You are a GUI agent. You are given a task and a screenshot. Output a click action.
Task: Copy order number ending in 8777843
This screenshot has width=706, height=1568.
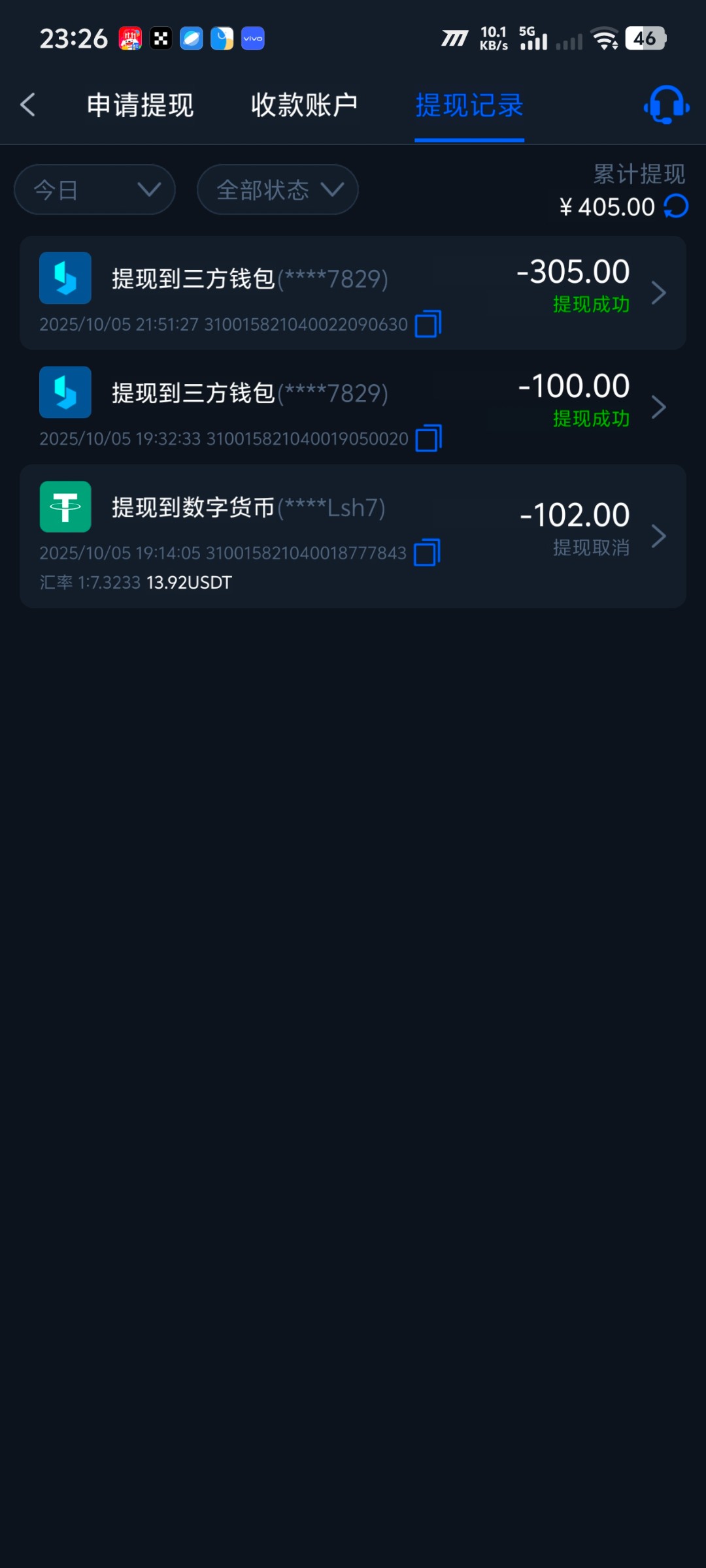click(427, 553)
